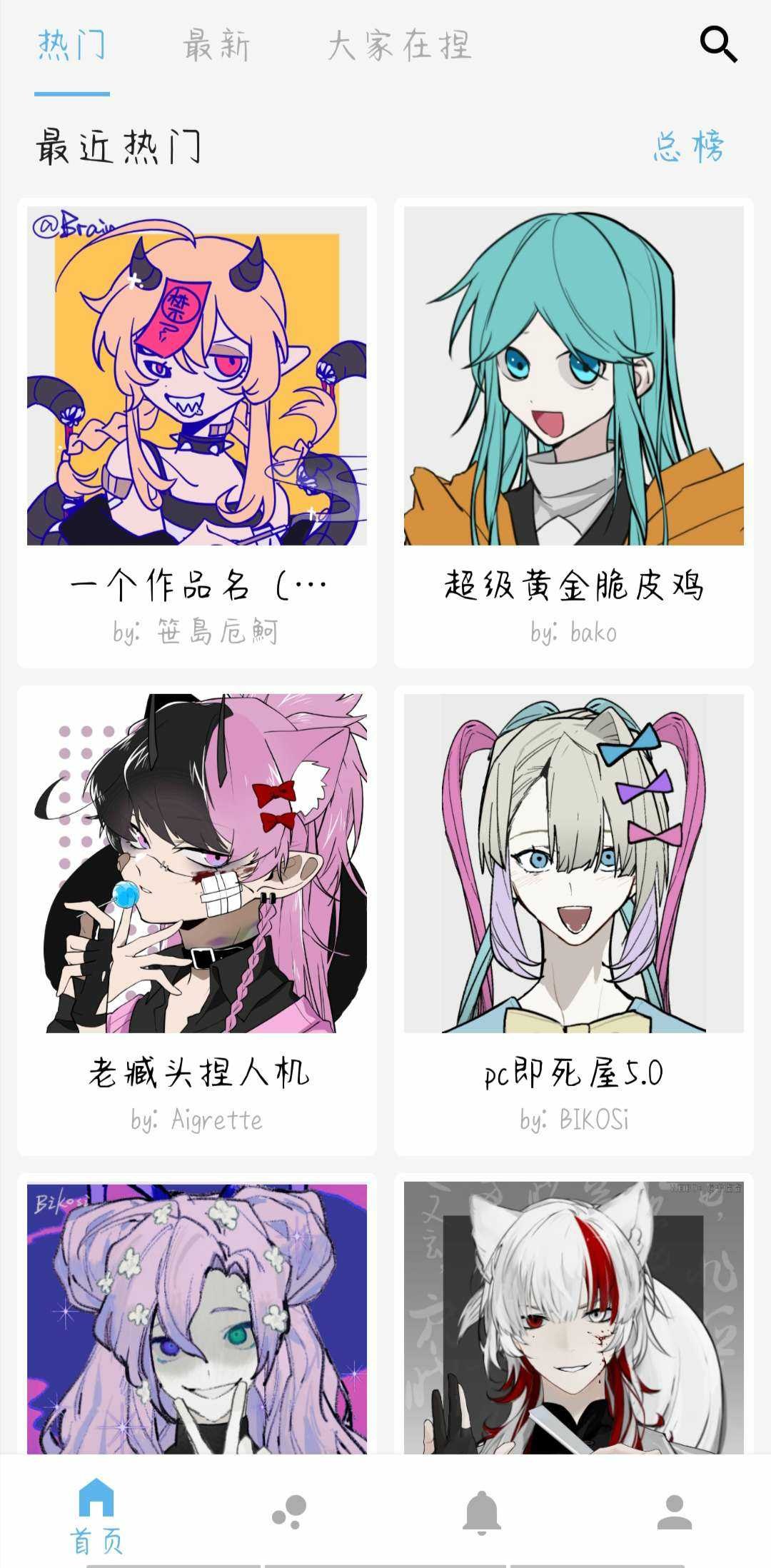Viewport: 771px width, 1568px height.
Task: Open the notifications bell tab
Action: tap(482, 1512)
